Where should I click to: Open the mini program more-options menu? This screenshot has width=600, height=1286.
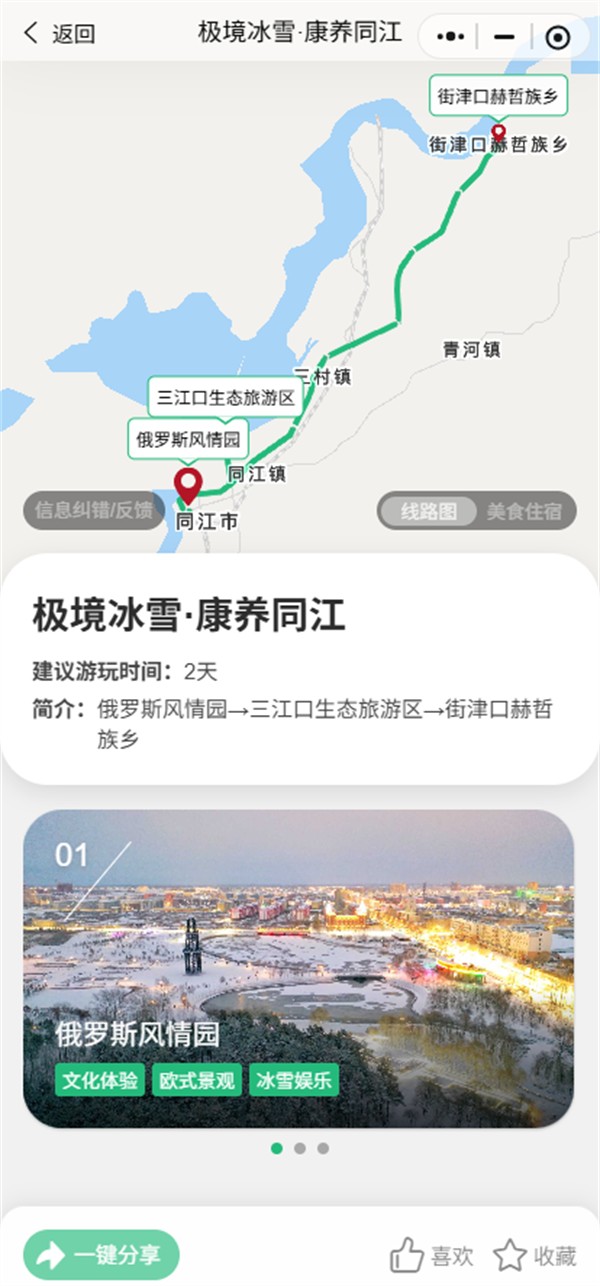[452, 37]
